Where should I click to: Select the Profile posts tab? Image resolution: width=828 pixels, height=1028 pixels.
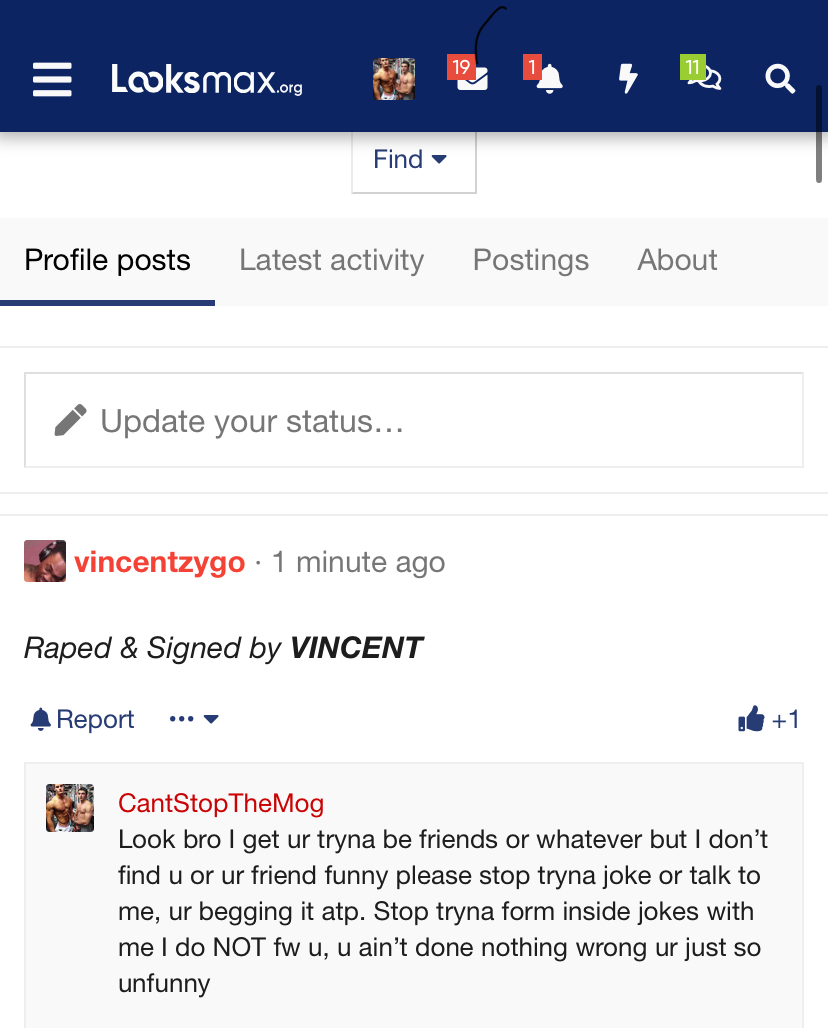pyautogui.click(x=107, y=261)
